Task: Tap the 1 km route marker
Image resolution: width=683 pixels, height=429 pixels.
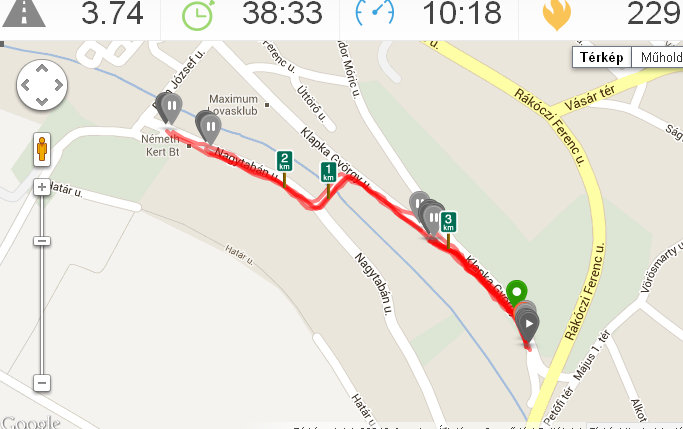Action: tap(327, 172)
